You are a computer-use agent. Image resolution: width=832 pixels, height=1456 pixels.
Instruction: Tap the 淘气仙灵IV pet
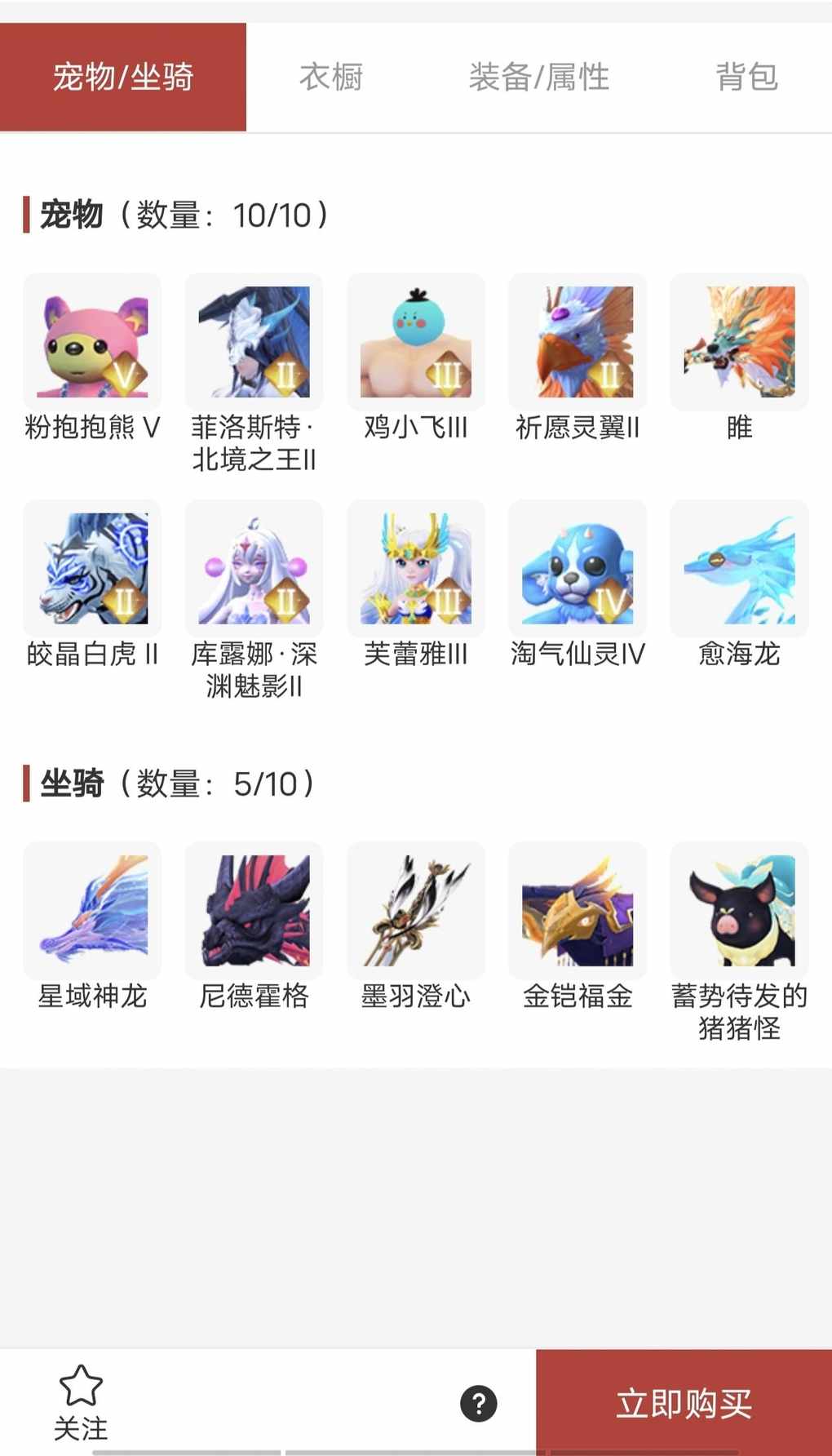578,569
